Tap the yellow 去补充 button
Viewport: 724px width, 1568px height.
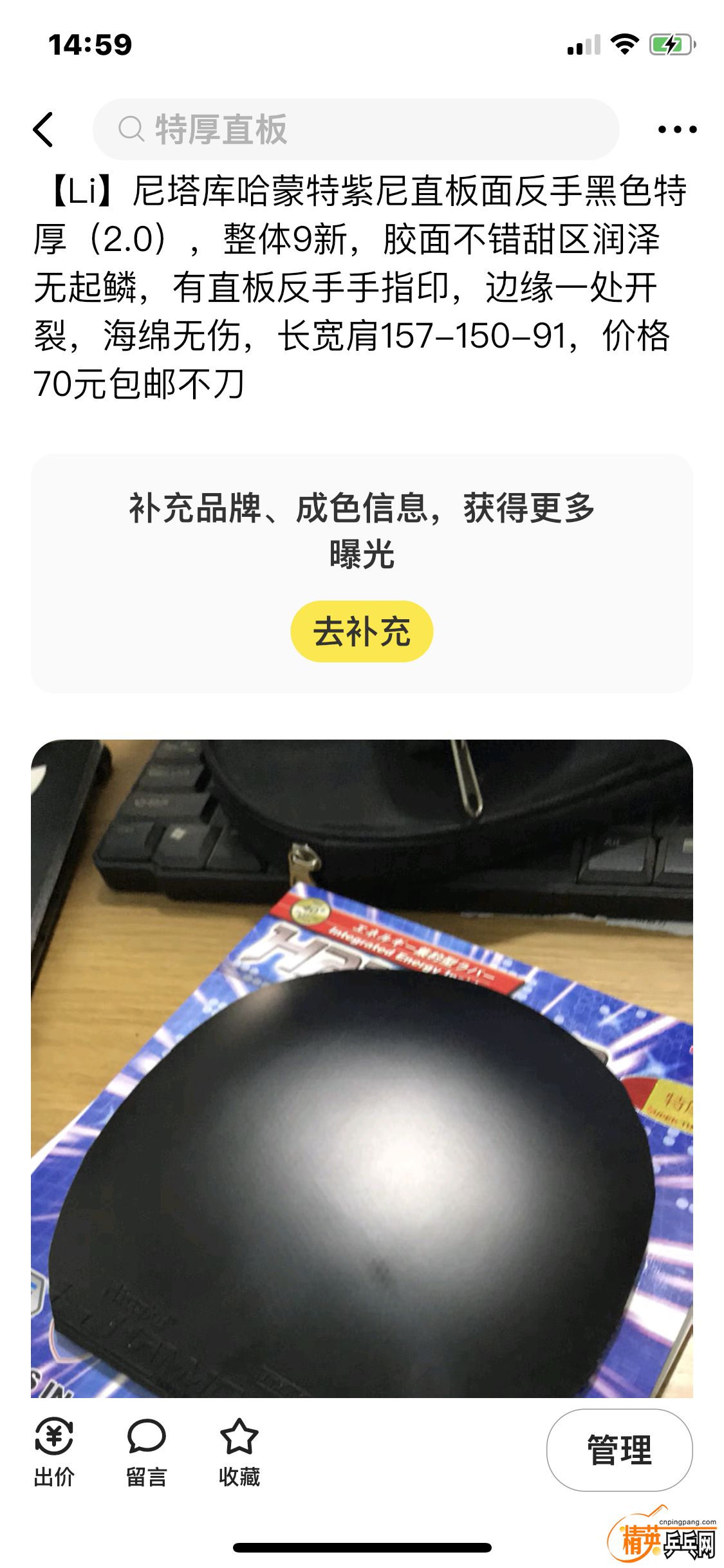[x=362, y=631]
